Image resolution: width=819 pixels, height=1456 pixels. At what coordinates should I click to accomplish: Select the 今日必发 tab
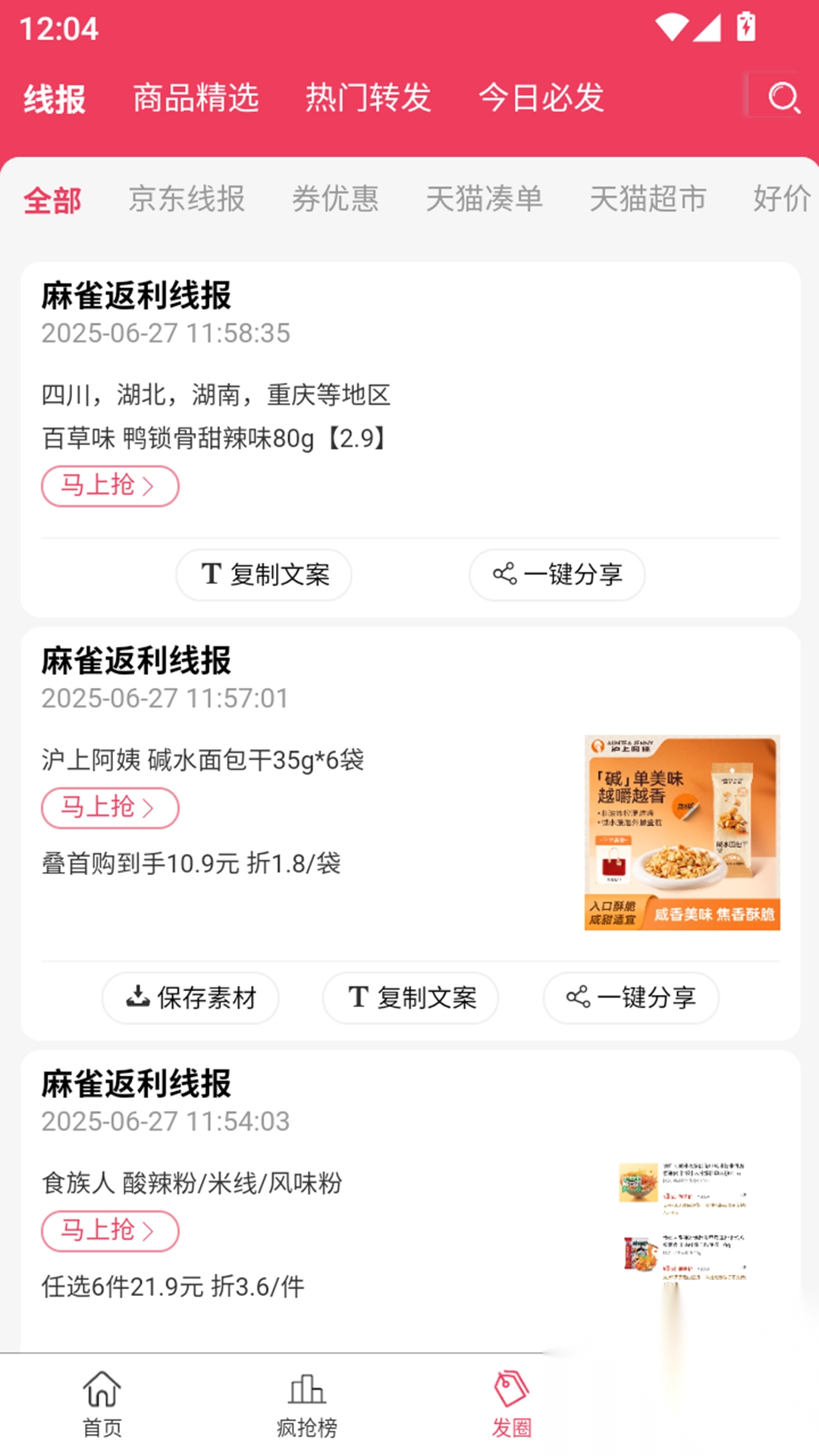click(x=541, y=98)
